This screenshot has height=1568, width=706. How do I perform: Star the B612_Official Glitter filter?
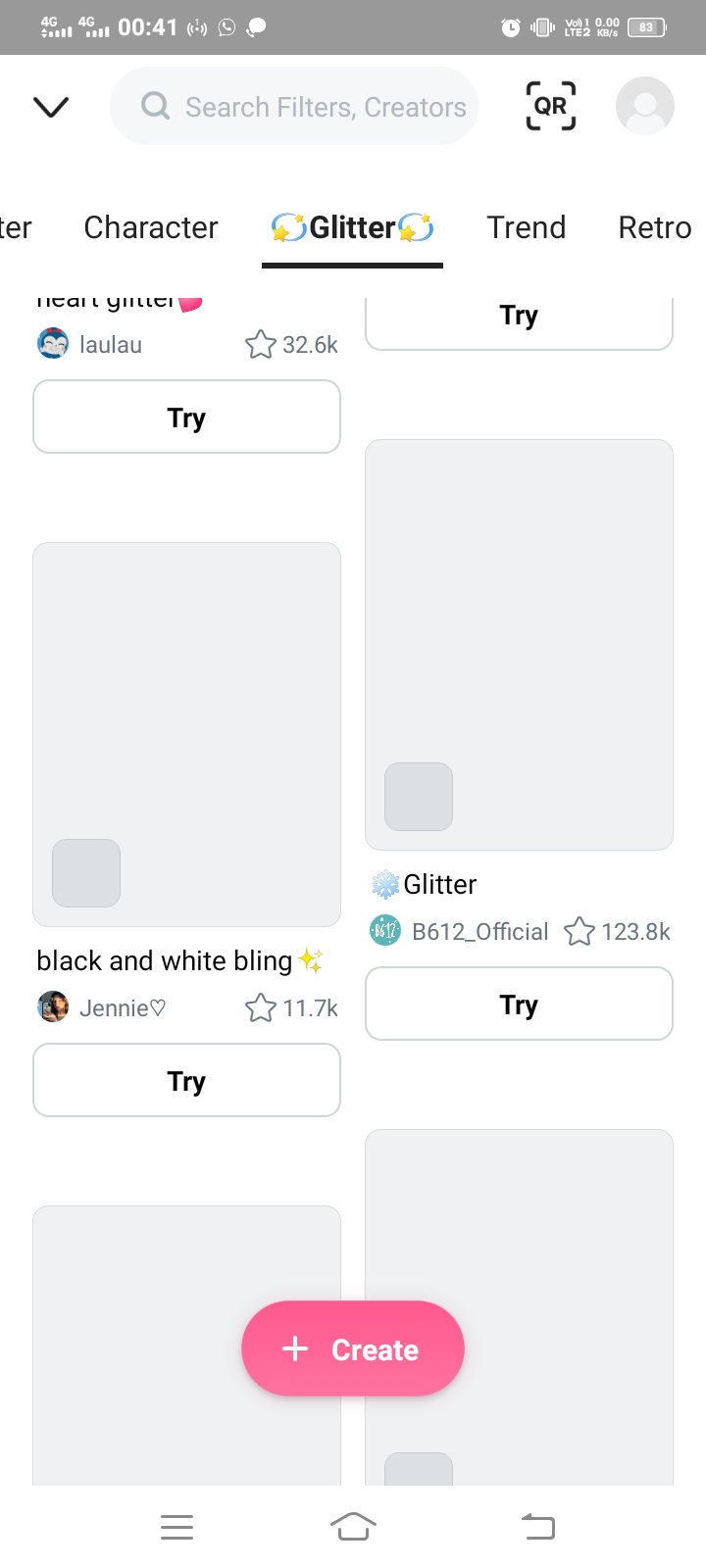coord(580,931)
